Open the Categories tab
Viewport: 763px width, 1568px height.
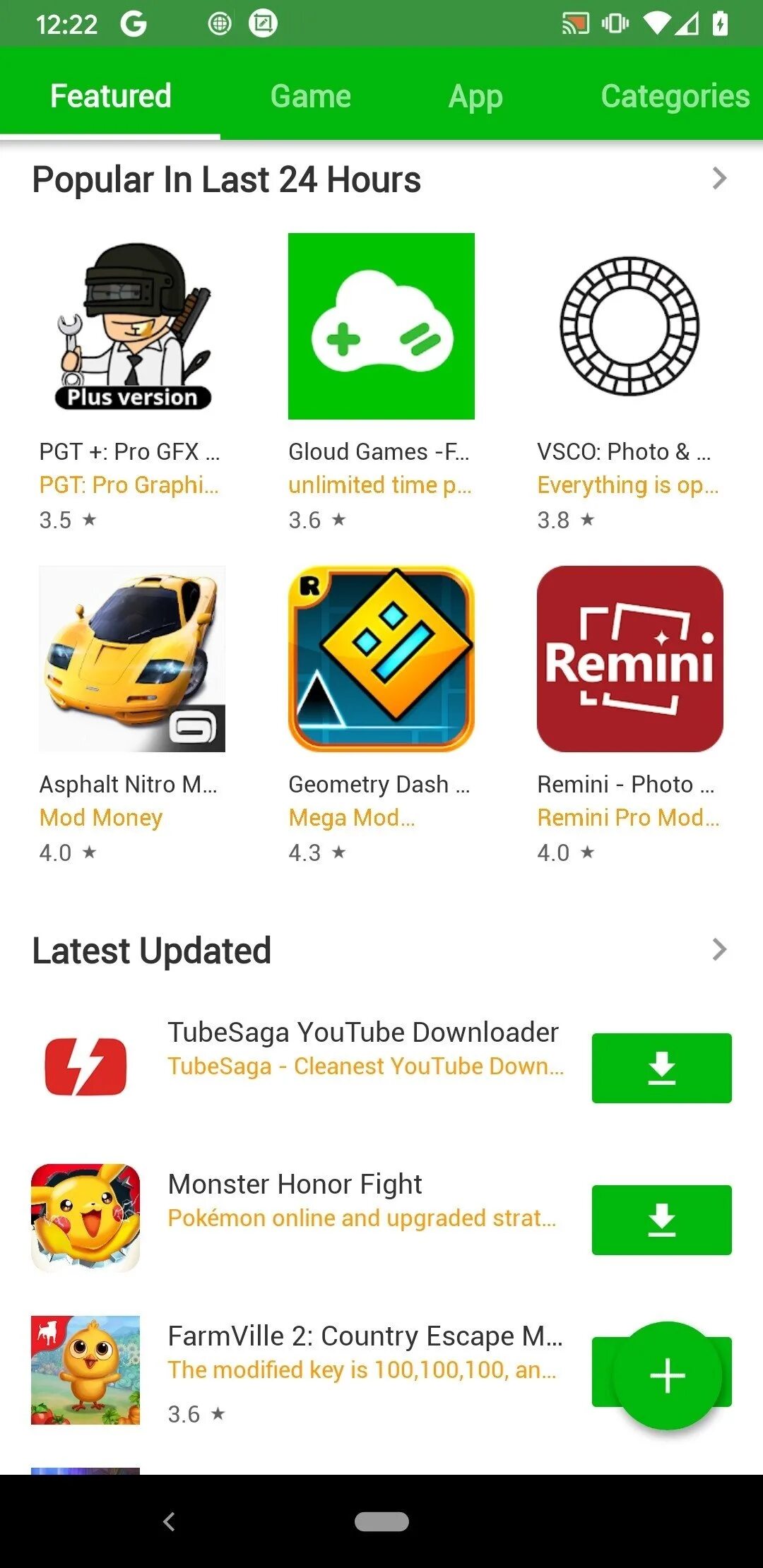(x=675, y=96)
